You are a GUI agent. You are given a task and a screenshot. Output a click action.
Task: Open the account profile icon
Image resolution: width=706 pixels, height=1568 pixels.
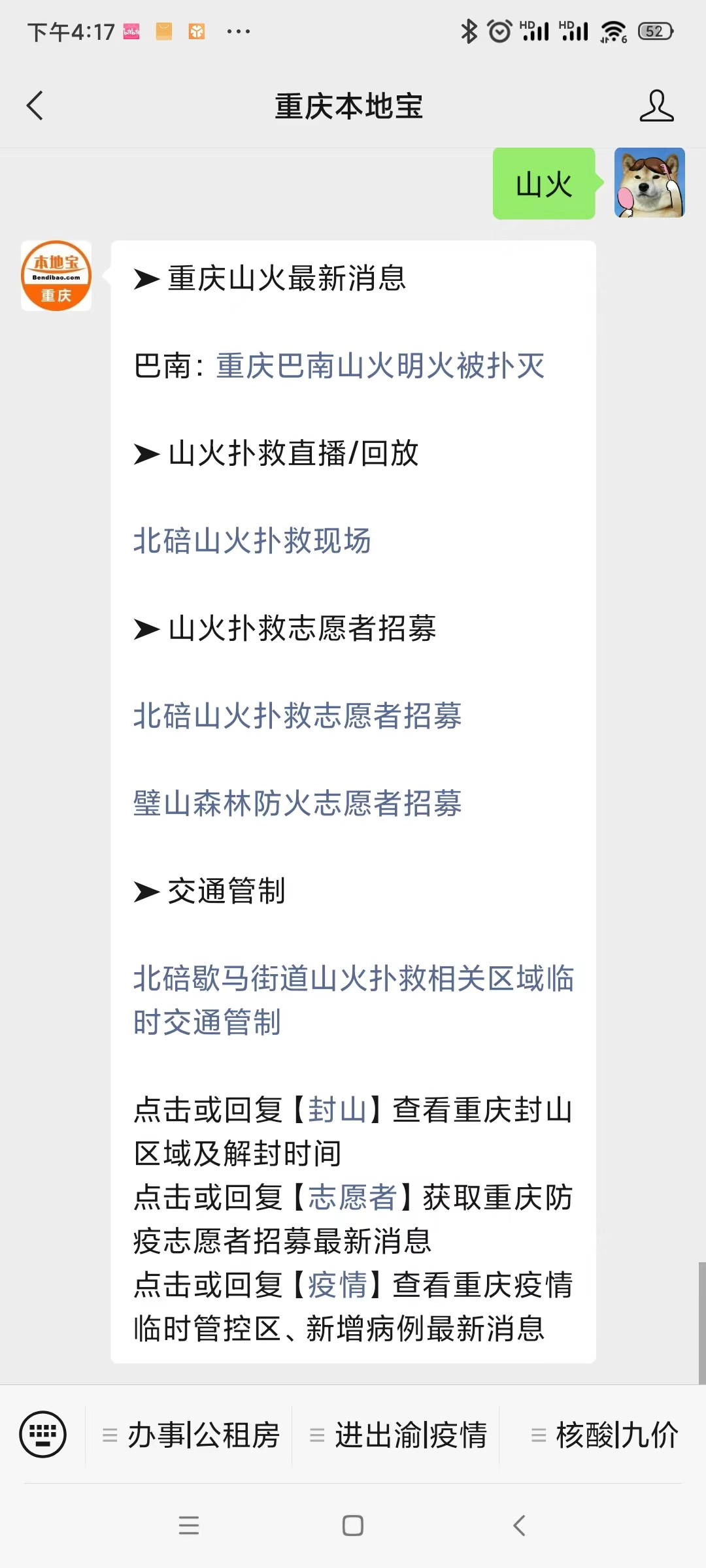coord(656,106)
